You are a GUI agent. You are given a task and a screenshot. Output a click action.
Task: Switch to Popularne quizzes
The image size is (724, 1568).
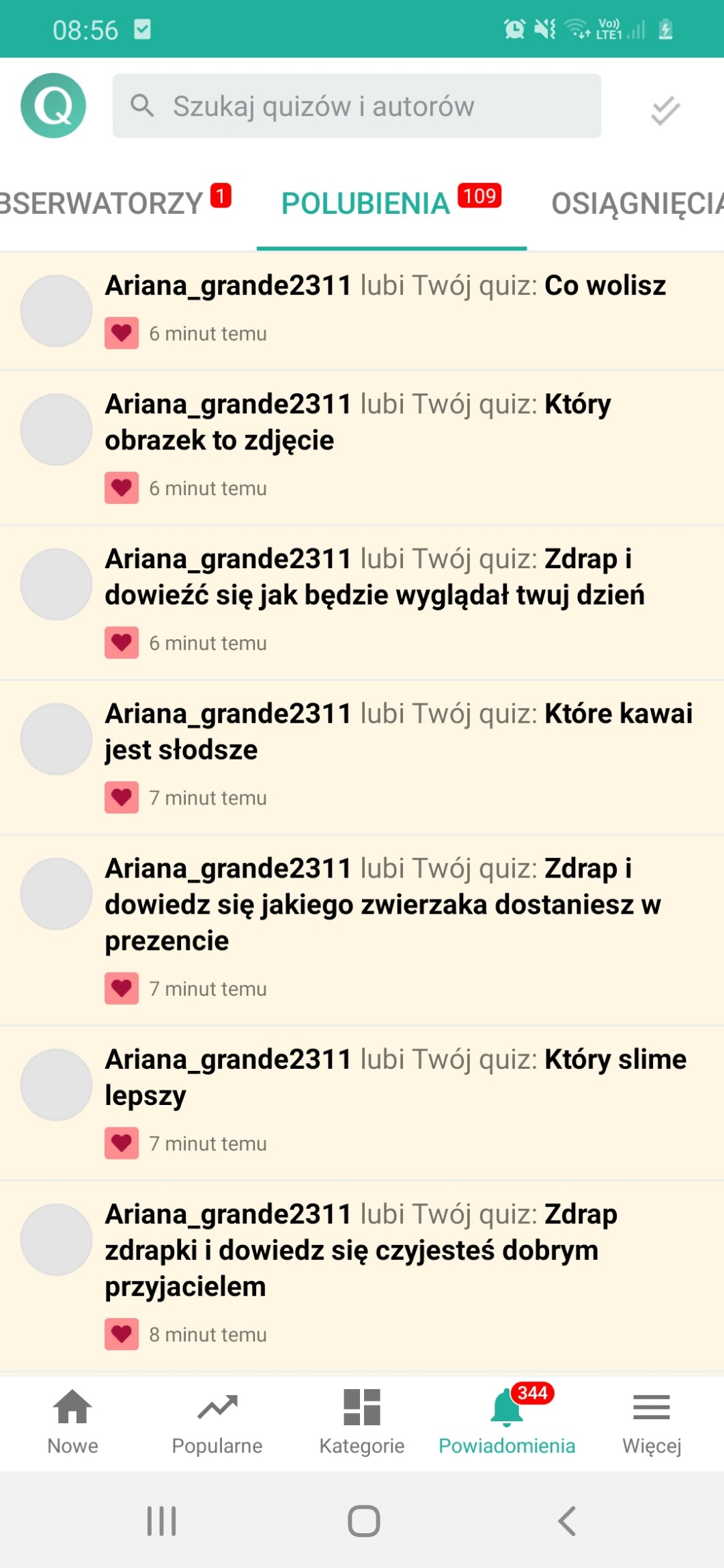click(217, 1423)
